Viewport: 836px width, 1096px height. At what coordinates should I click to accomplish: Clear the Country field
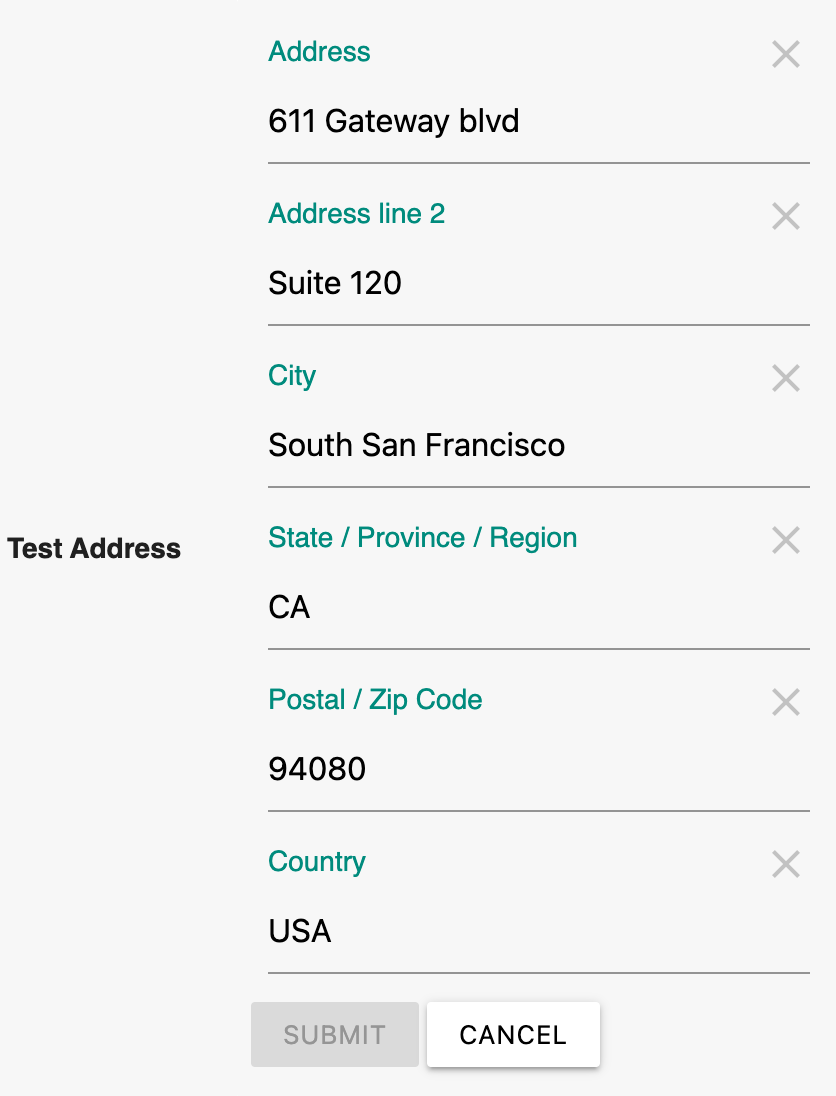click(x=786, y=864)
